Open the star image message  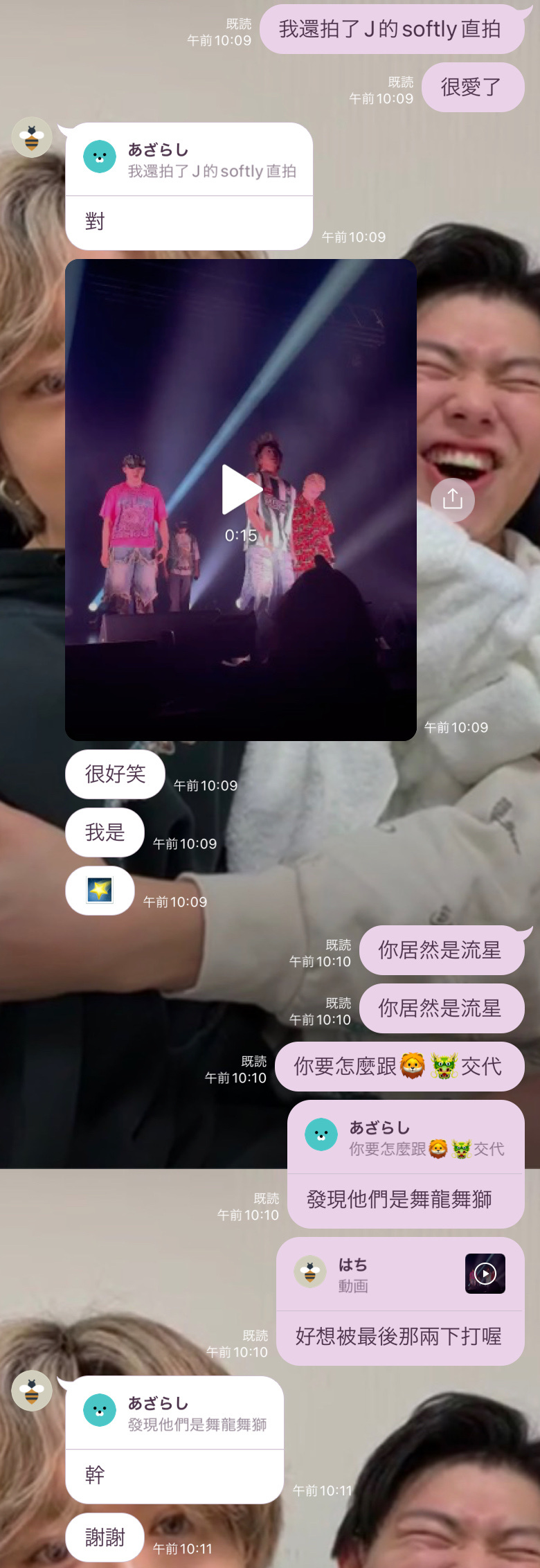100,891
